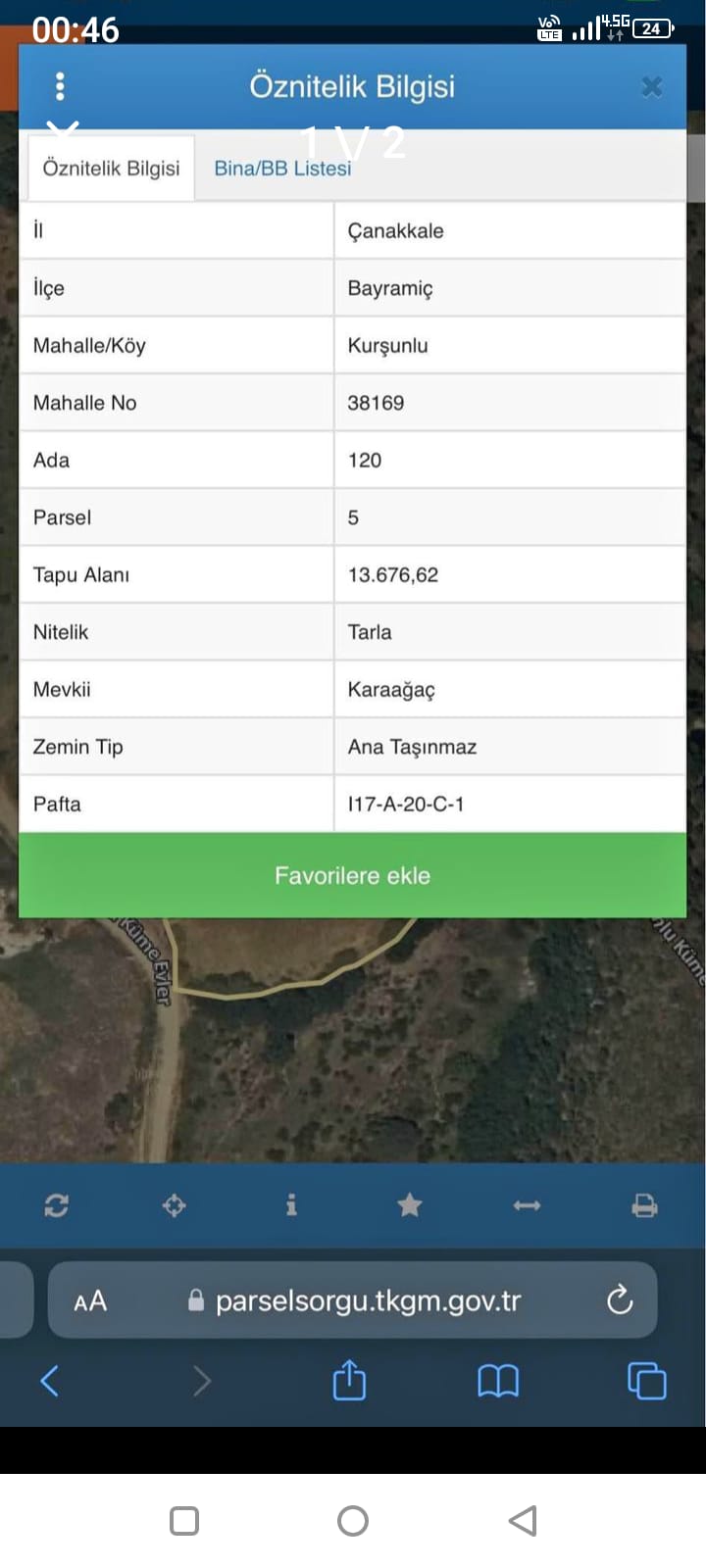The height and width of the screenshot is (1568, 706).
Task: Share the current page
Action: (349, 1380)
